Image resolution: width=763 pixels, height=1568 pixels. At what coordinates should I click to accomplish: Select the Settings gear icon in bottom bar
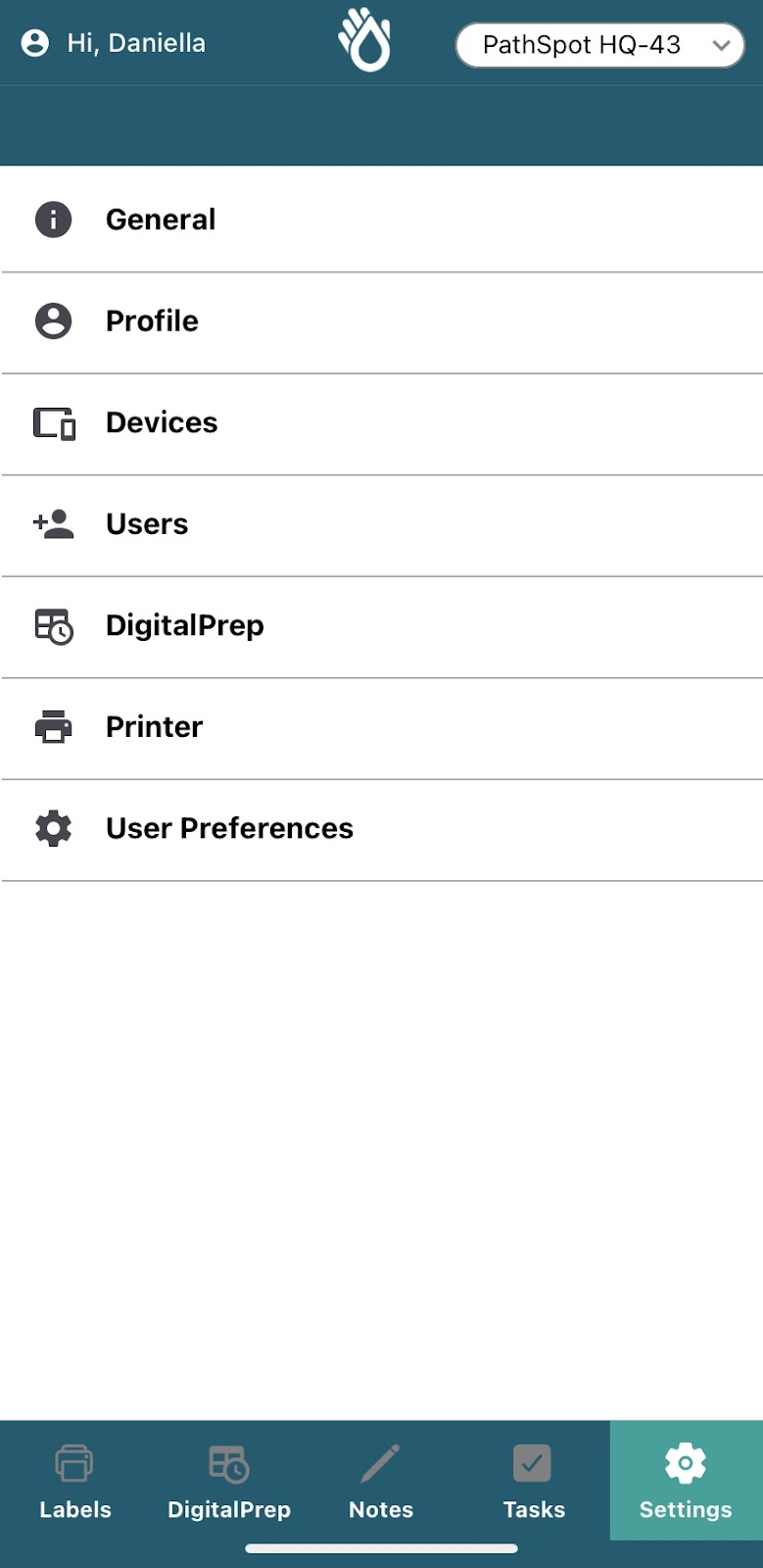pyautogui.click(x=685, y=1462)
